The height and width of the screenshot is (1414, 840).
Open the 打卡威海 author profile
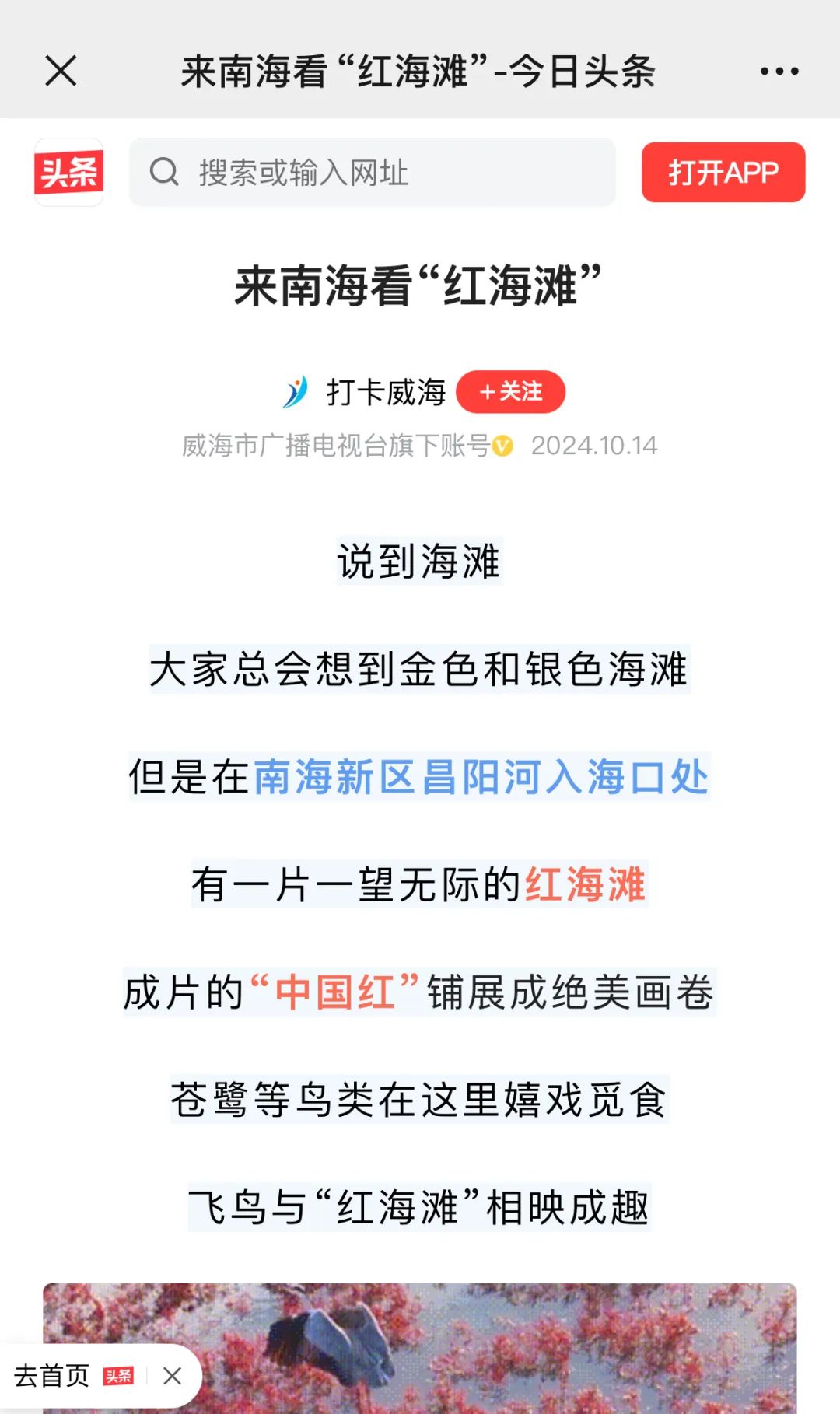pos(386,392)
